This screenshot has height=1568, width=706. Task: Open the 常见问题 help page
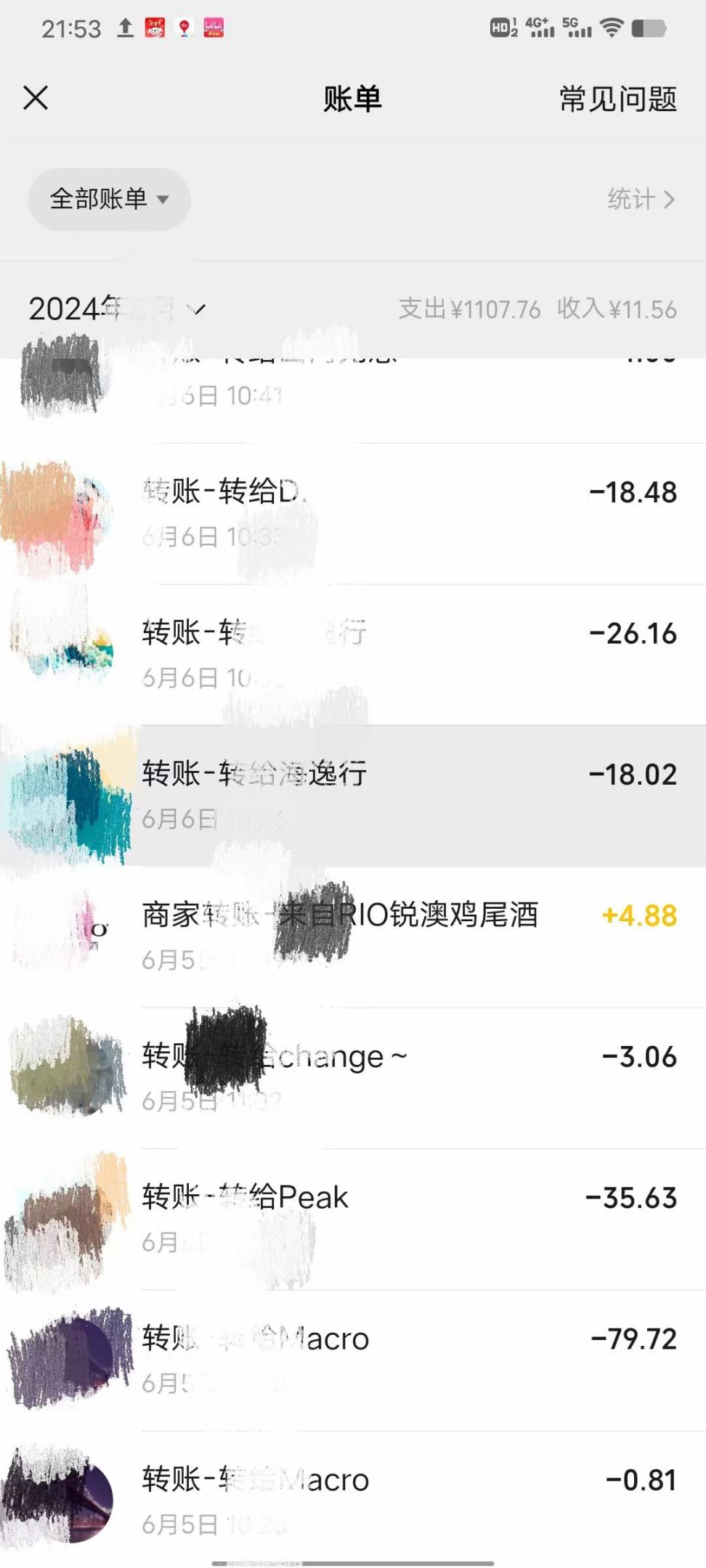[619, 100]
